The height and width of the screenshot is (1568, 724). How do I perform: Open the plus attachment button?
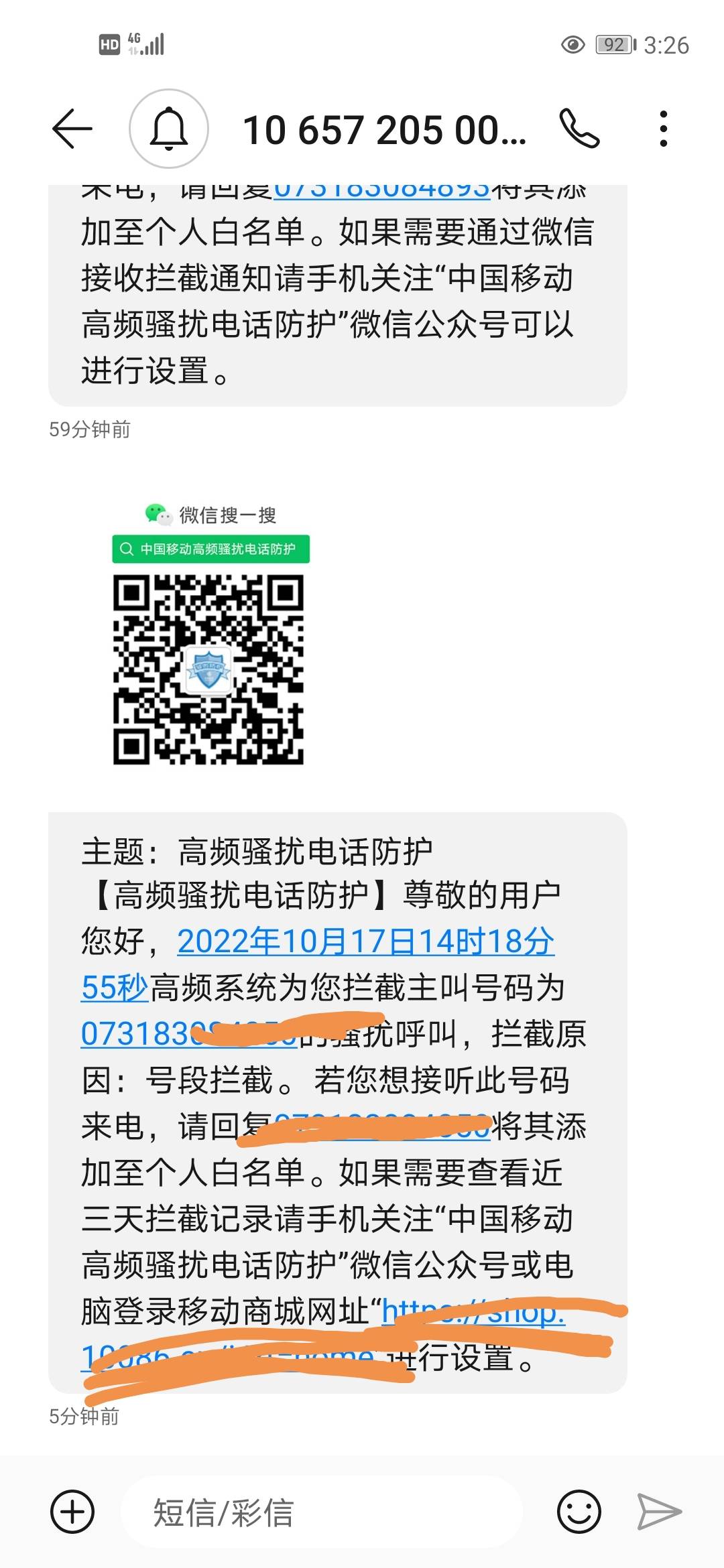coord(72,1511)
